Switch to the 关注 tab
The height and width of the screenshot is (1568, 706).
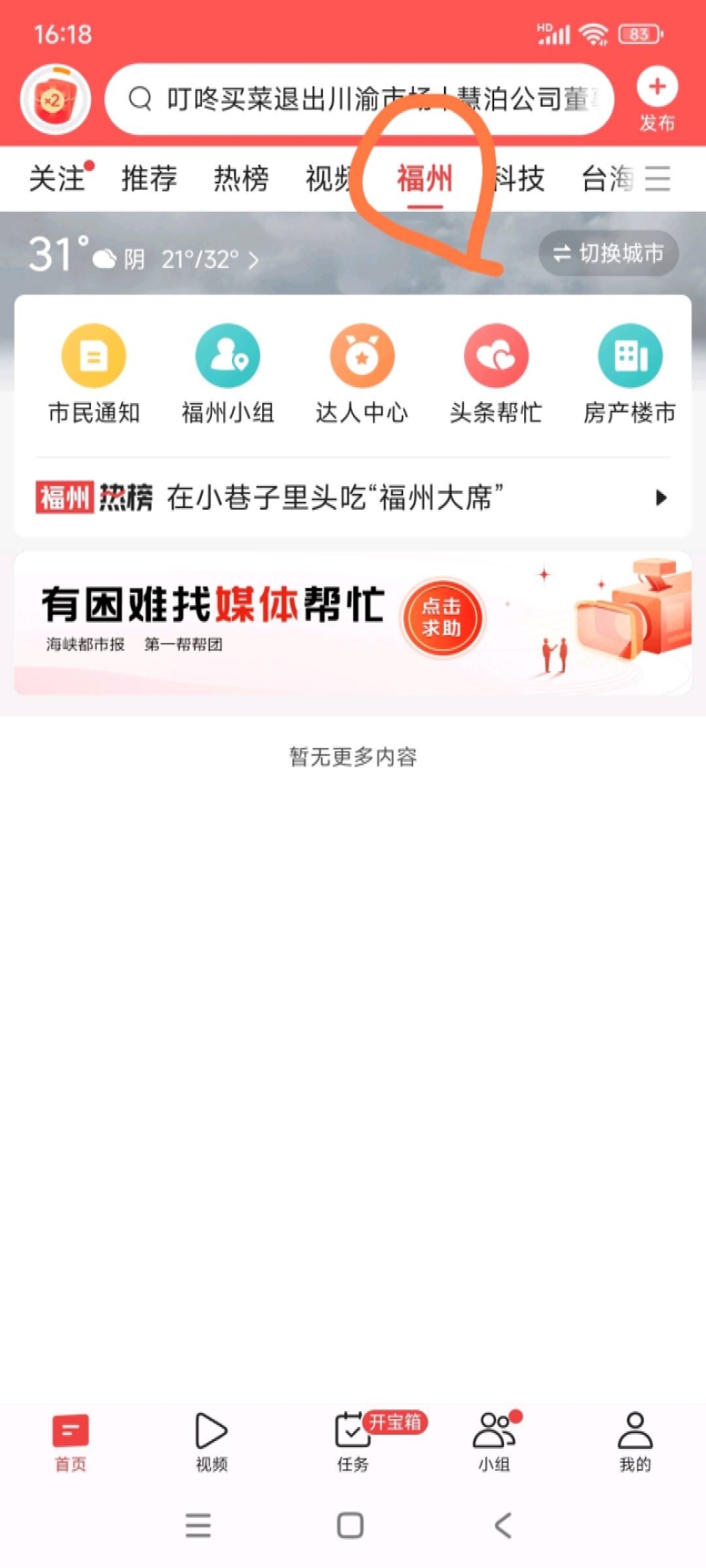(57, 179)
